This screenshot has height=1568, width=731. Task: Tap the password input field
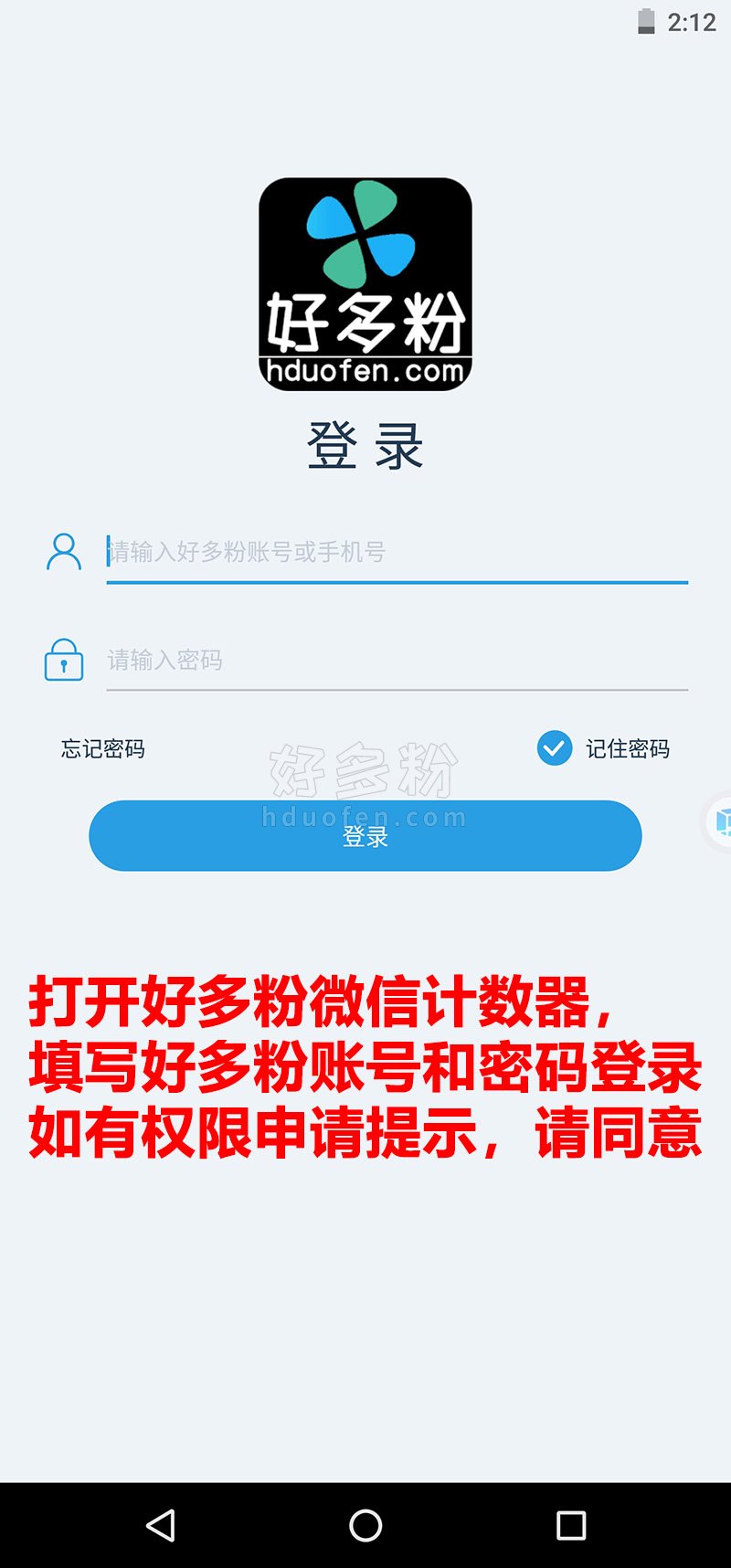pos(397,660)
